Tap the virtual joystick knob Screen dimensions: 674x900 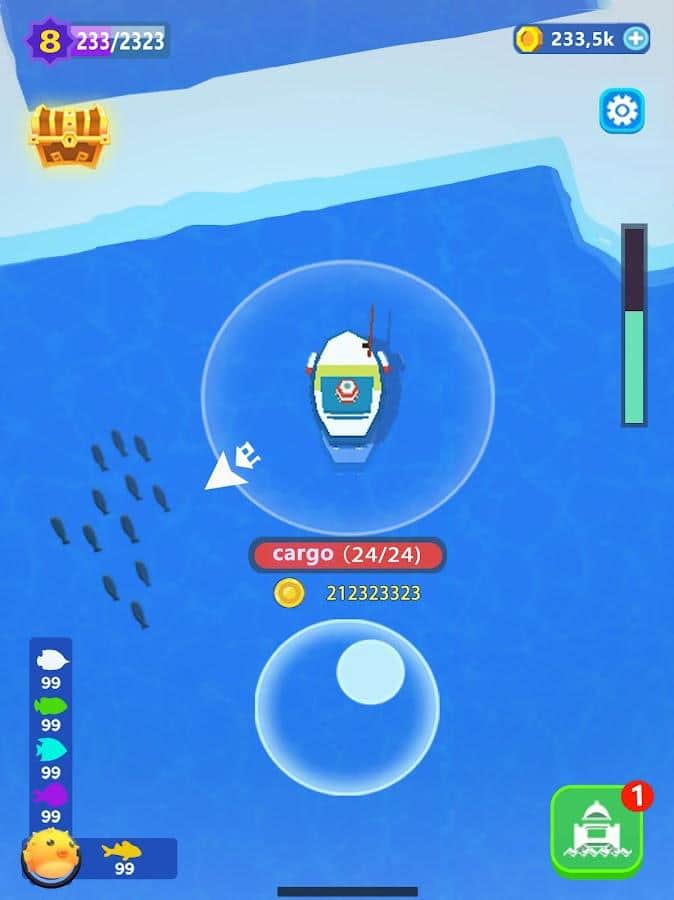pyautogui.click(x=370, y=671)
